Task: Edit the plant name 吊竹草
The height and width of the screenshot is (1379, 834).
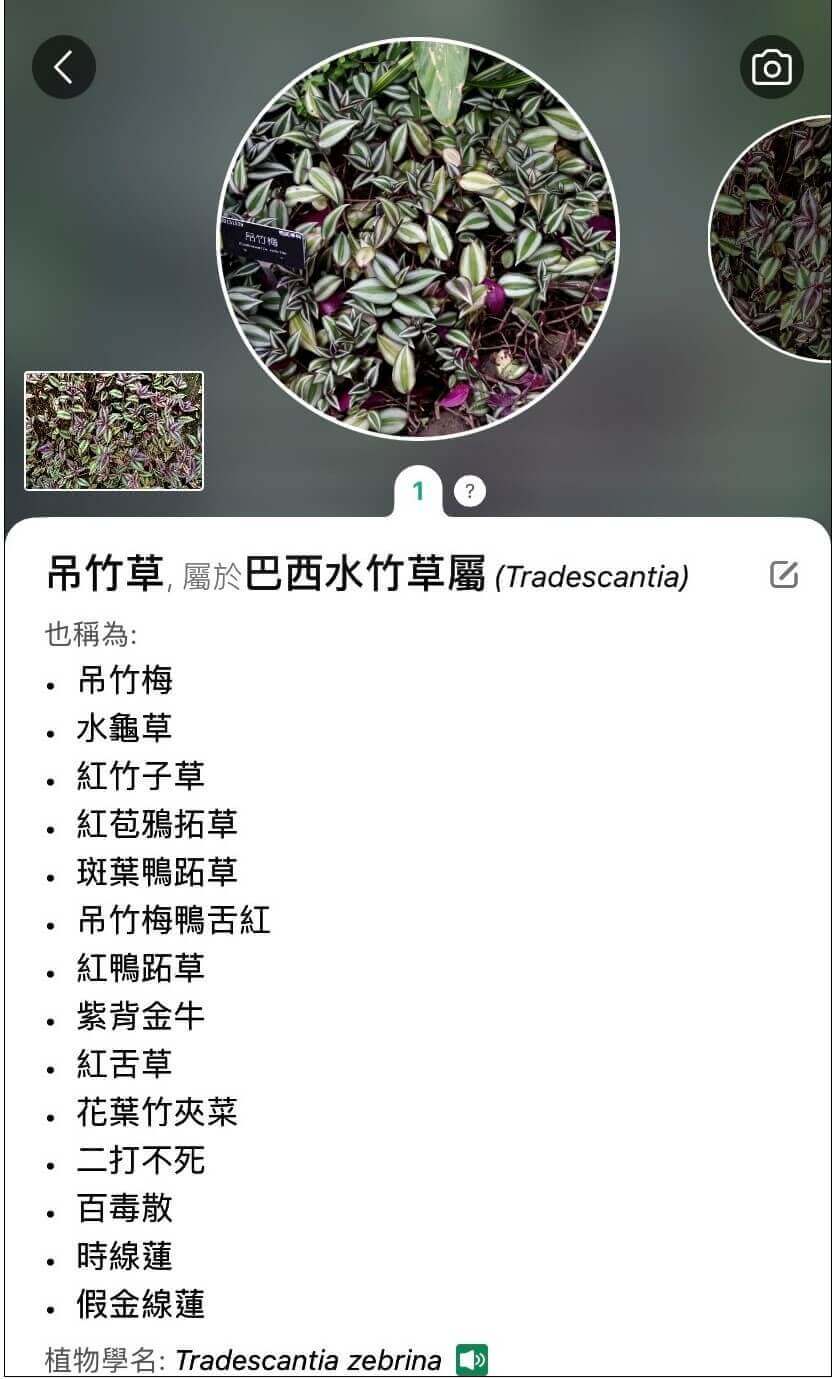Action: [x=784, y=574]
